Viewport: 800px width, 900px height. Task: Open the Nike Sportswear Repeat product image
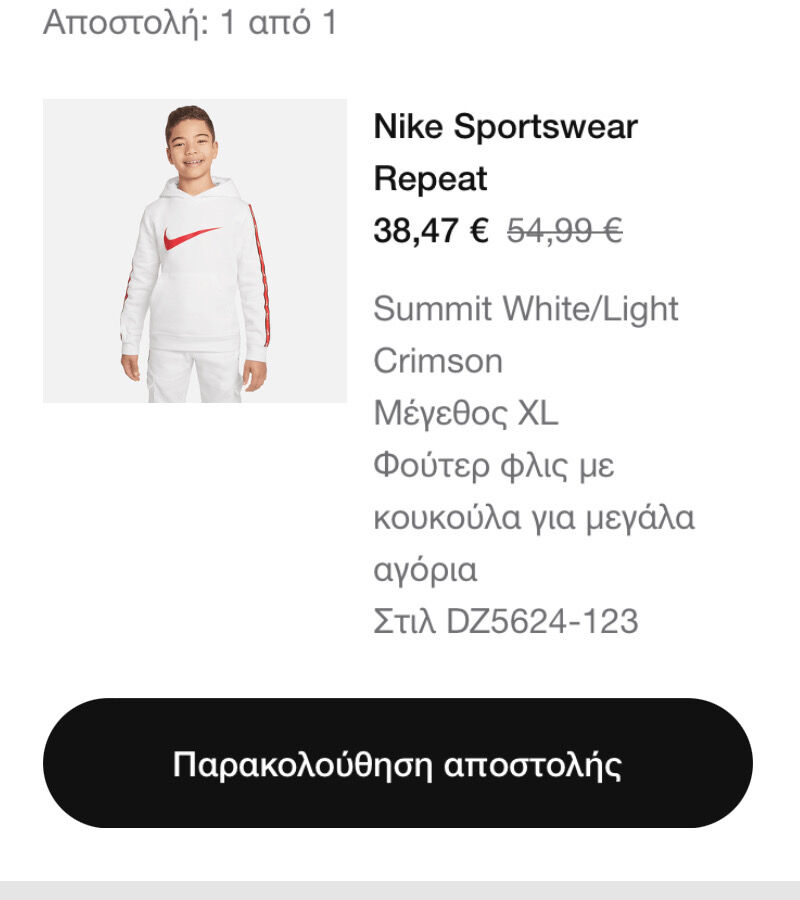pos(195,251)
